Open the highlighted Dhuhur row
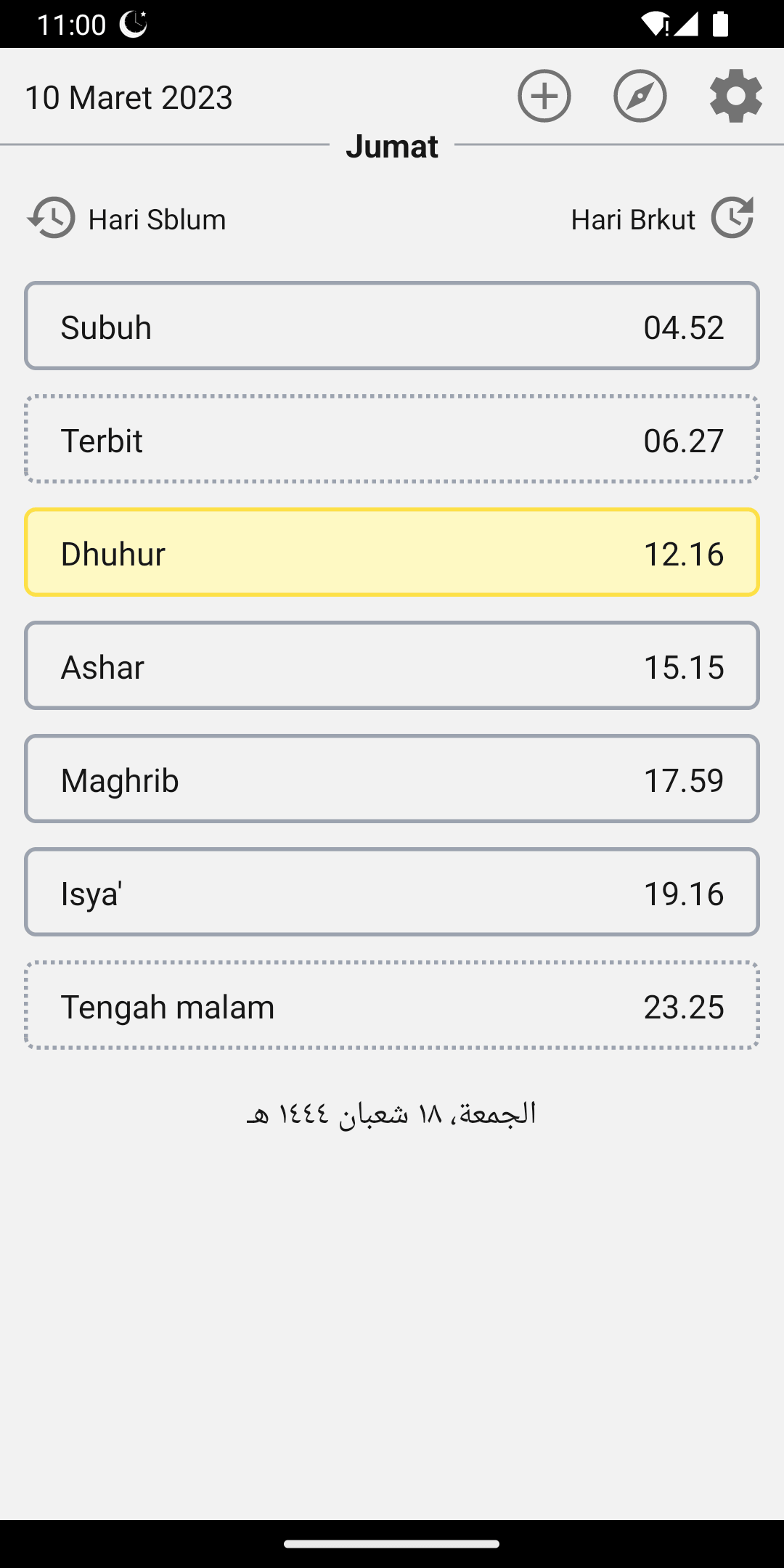This screenshot has height=1568, width=784. [392, 552]
